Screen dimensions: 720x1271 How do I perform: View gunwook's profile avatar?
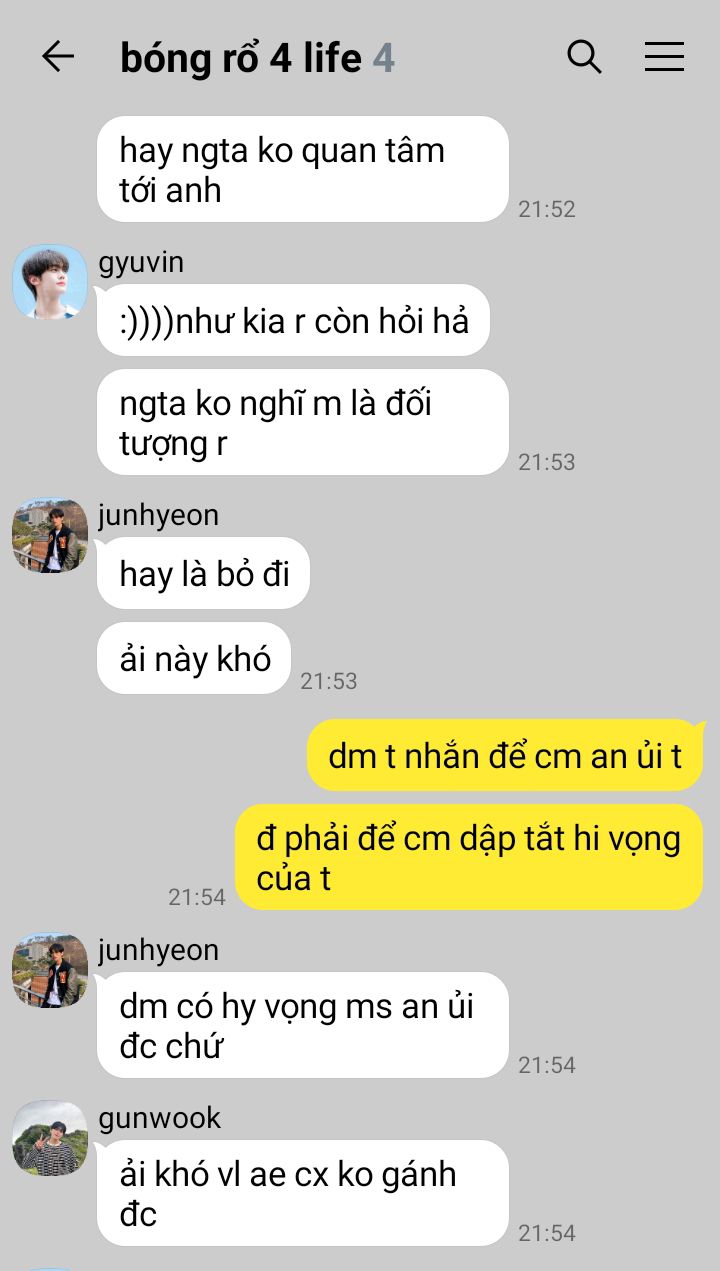(x=49, y=1138)
